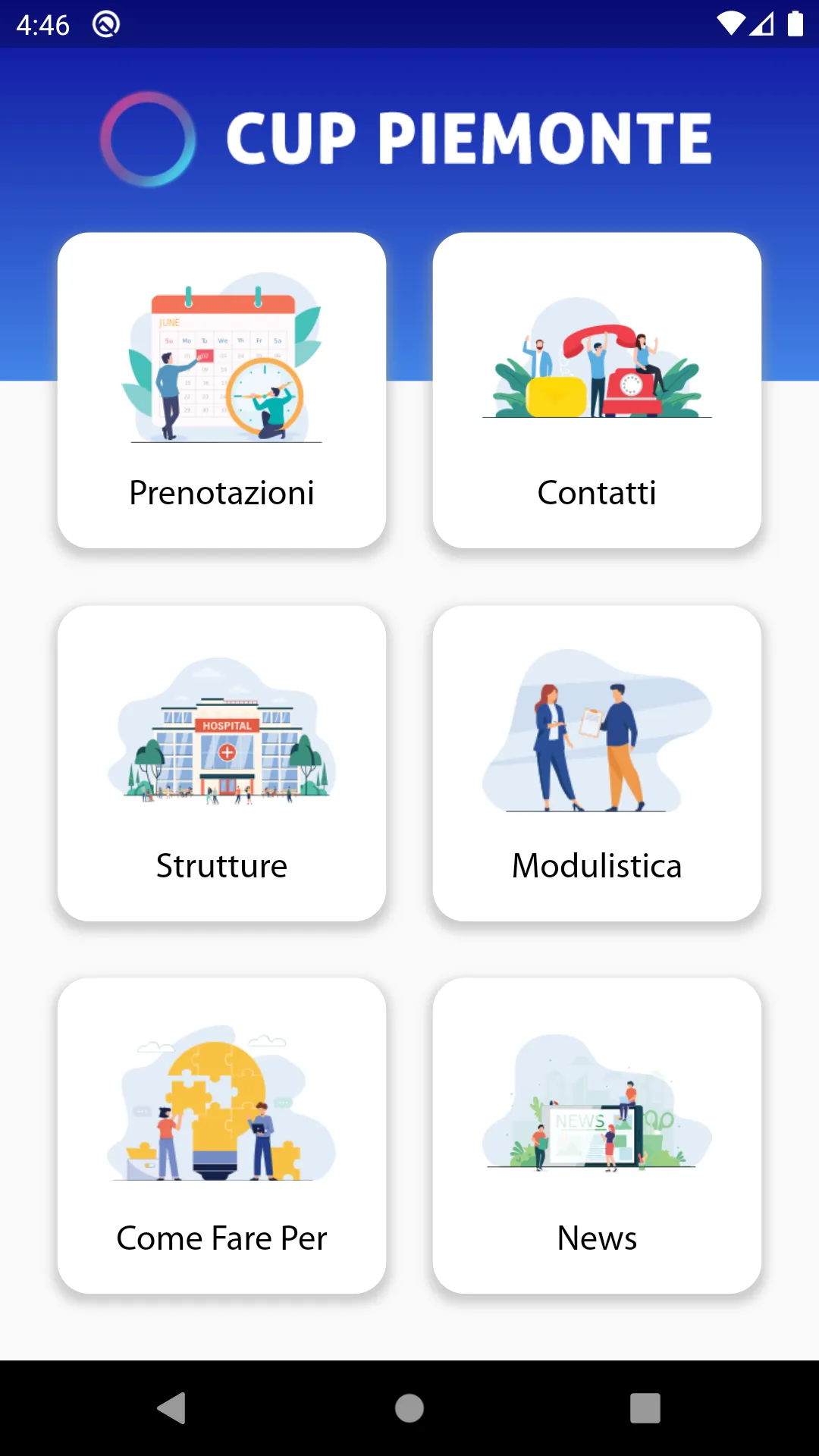Open the Come Fare Per guide

tap(221, 1135)
